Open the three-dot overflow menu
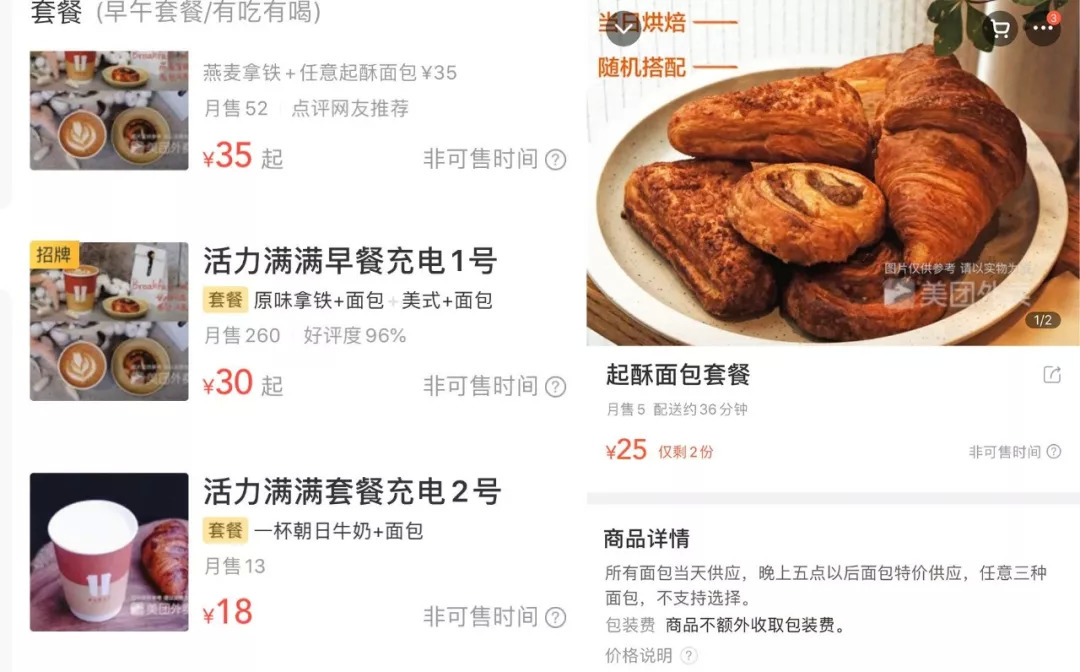1080x672 pixels. (x=1043, y=29)
